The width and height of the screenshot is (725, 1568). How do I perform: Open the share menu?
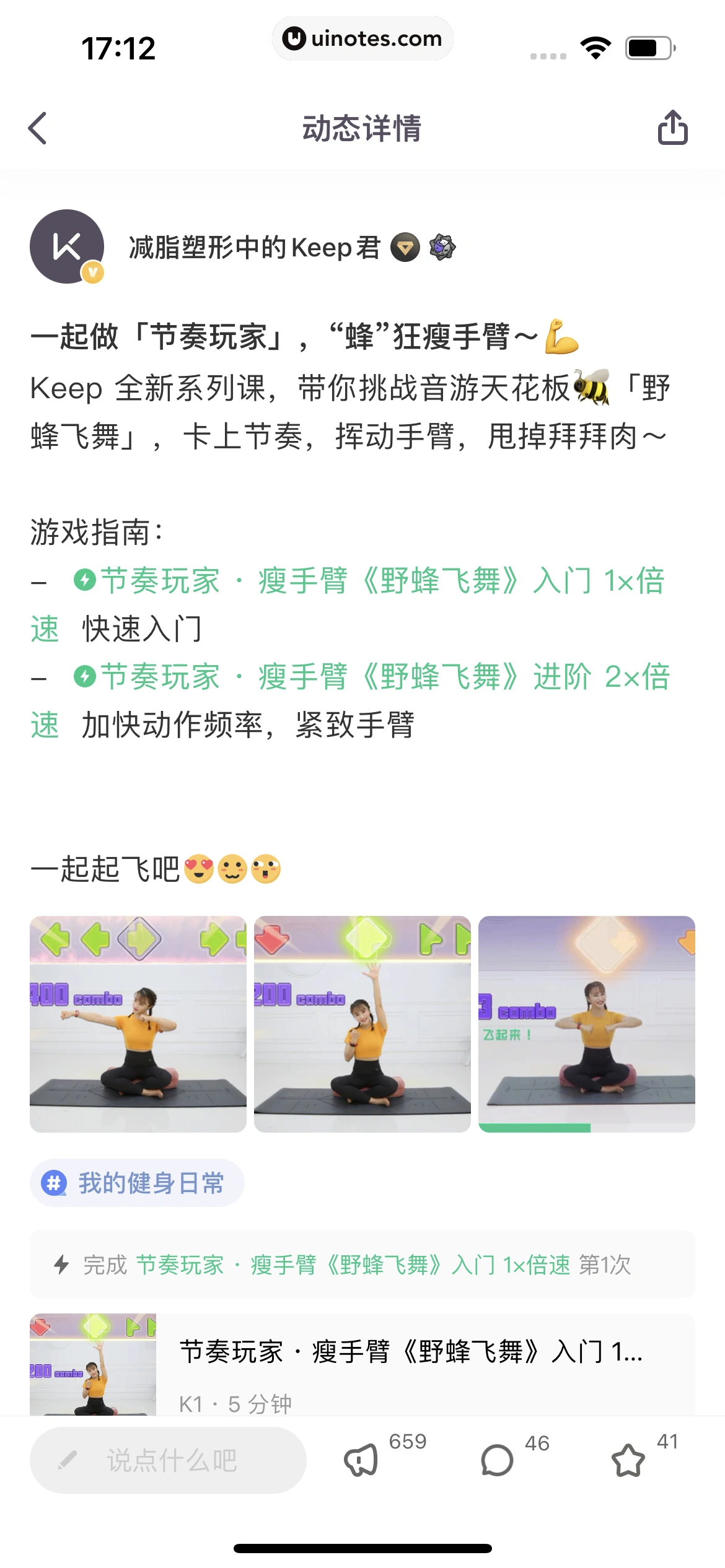point(672,128)
